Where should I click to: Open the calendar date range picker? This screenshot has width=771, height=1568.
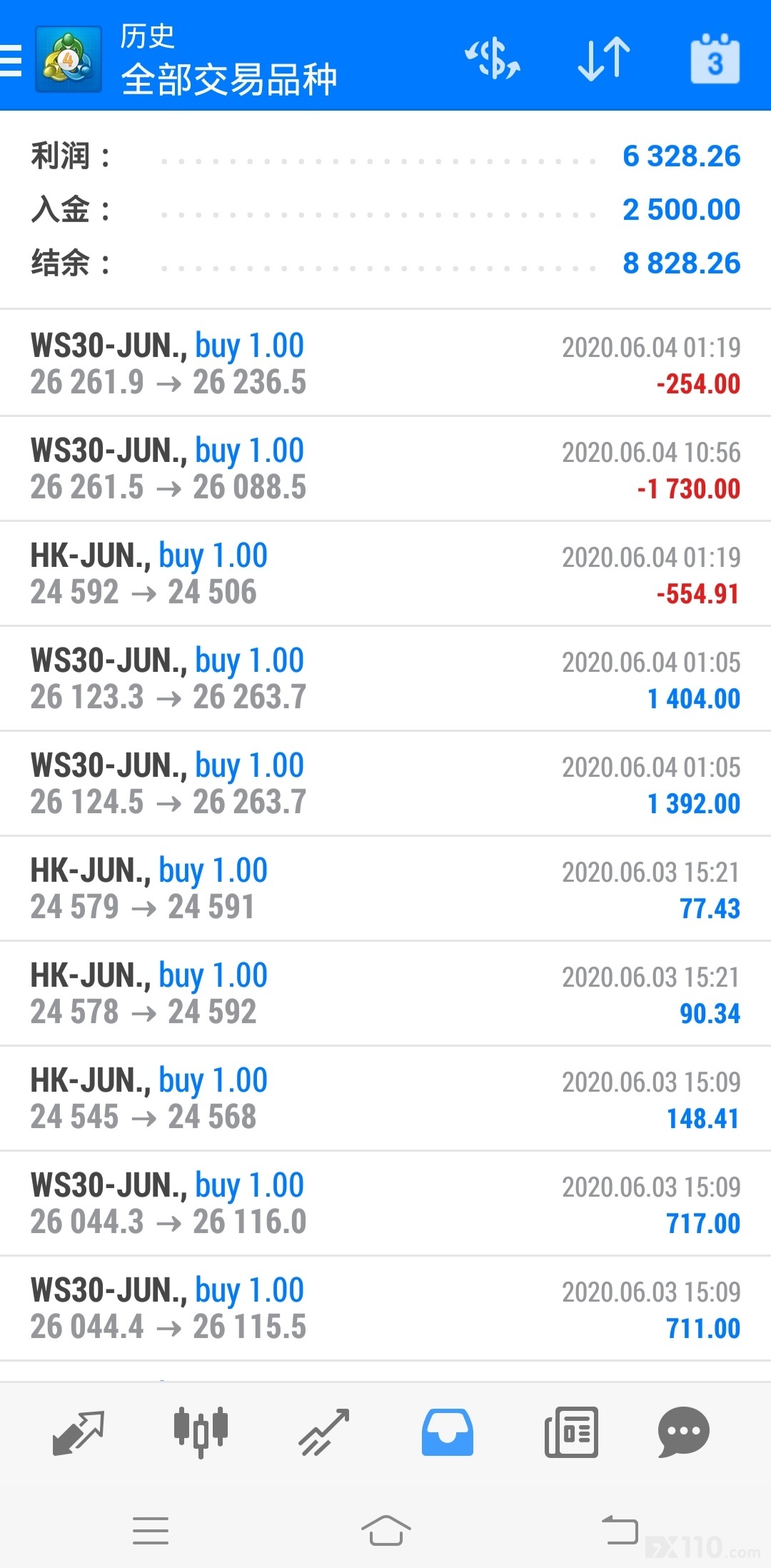pyautogui.click(x=715, y=59)
